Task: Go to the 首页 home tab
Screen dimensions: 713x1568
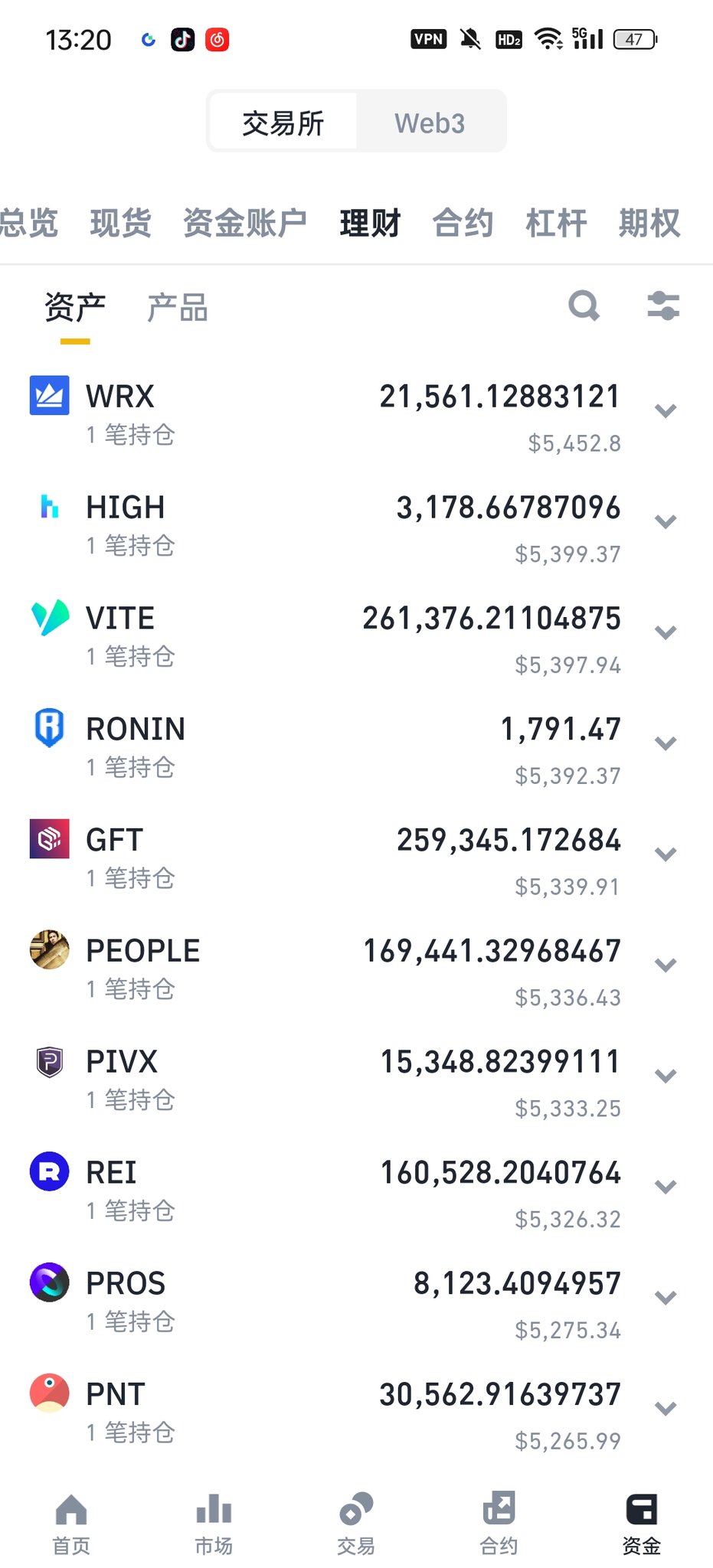Action: pos(71,1524)
